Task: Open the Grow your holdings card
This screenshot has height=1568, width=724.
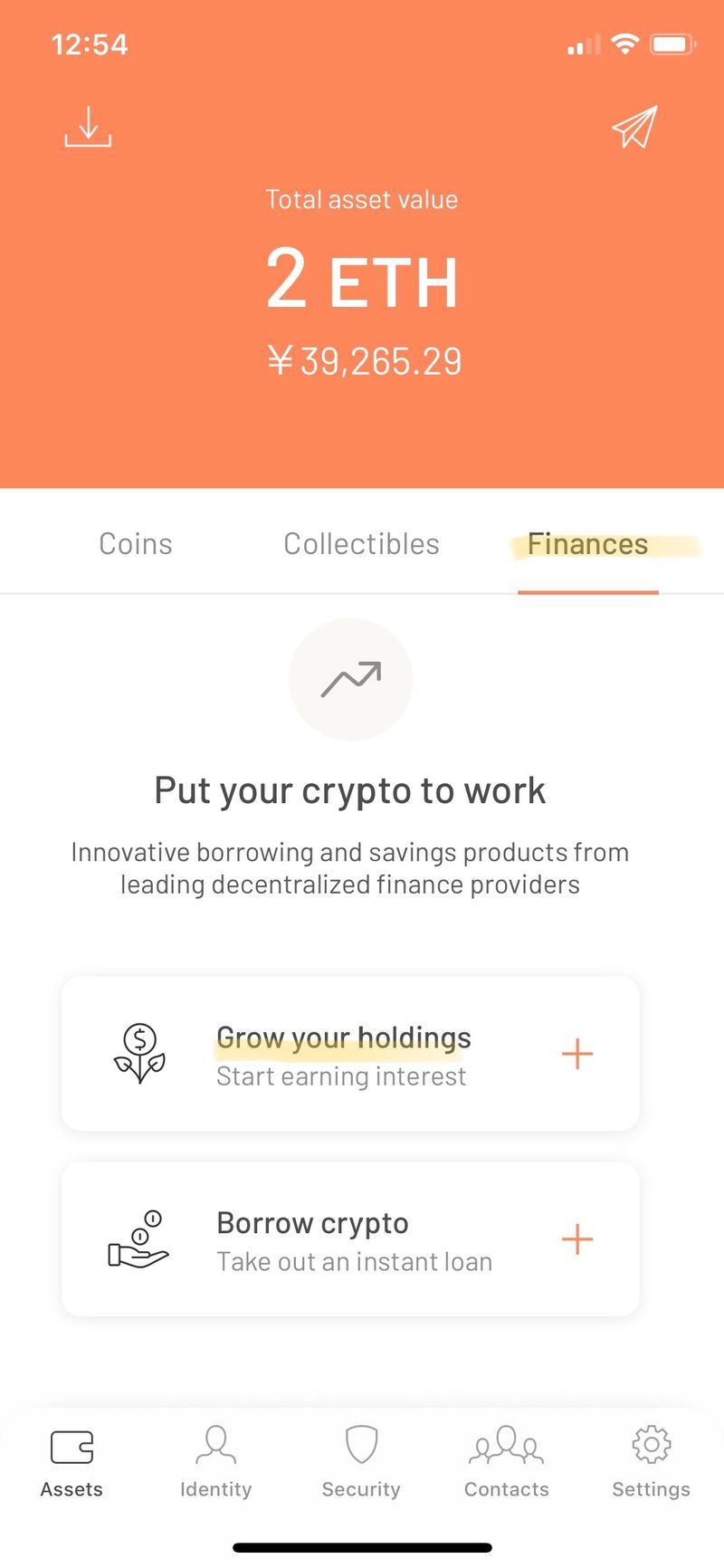Action: (350, 1055)
